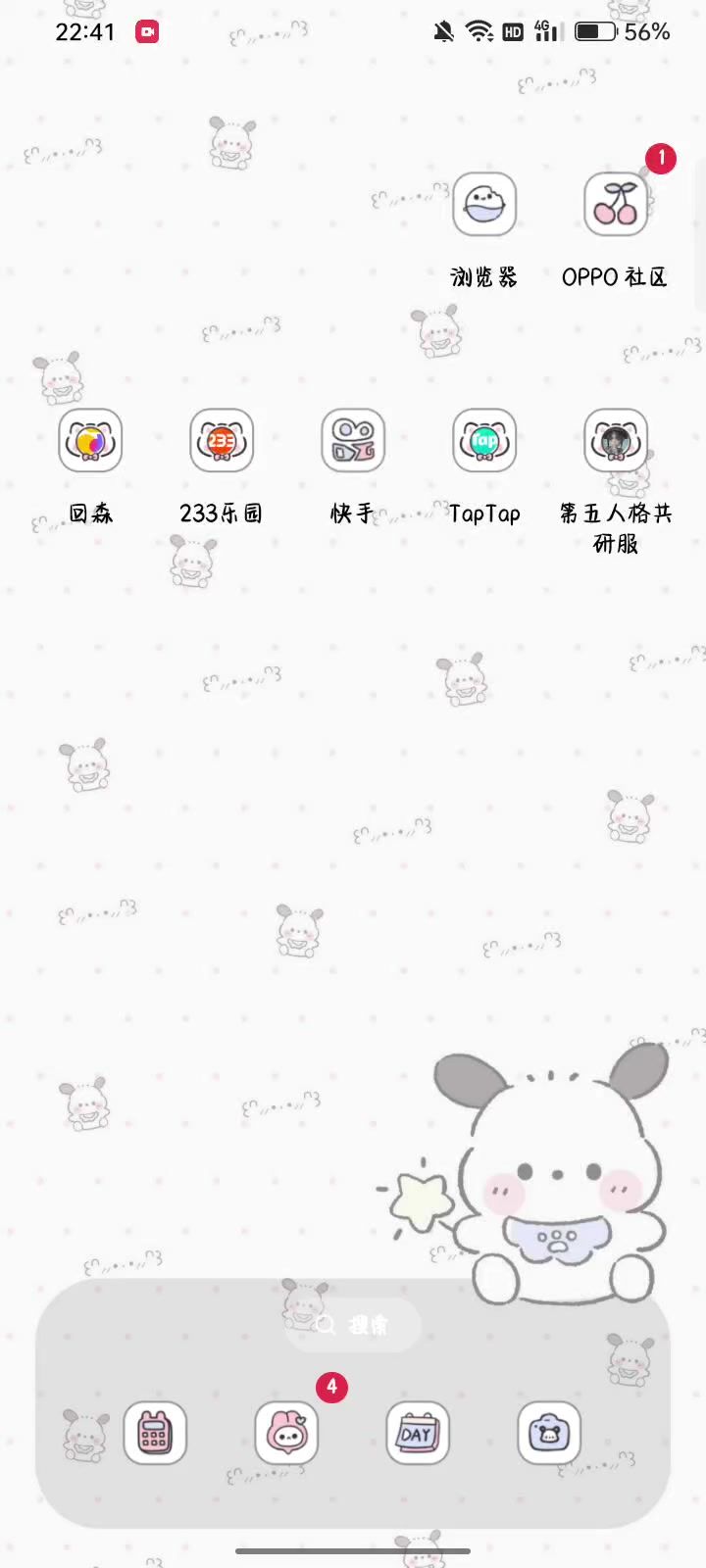Image resolution: width=706 pixels, height=1568 pixels.
Task: Open 第五人格共研服 game
Action: point(616,441)
